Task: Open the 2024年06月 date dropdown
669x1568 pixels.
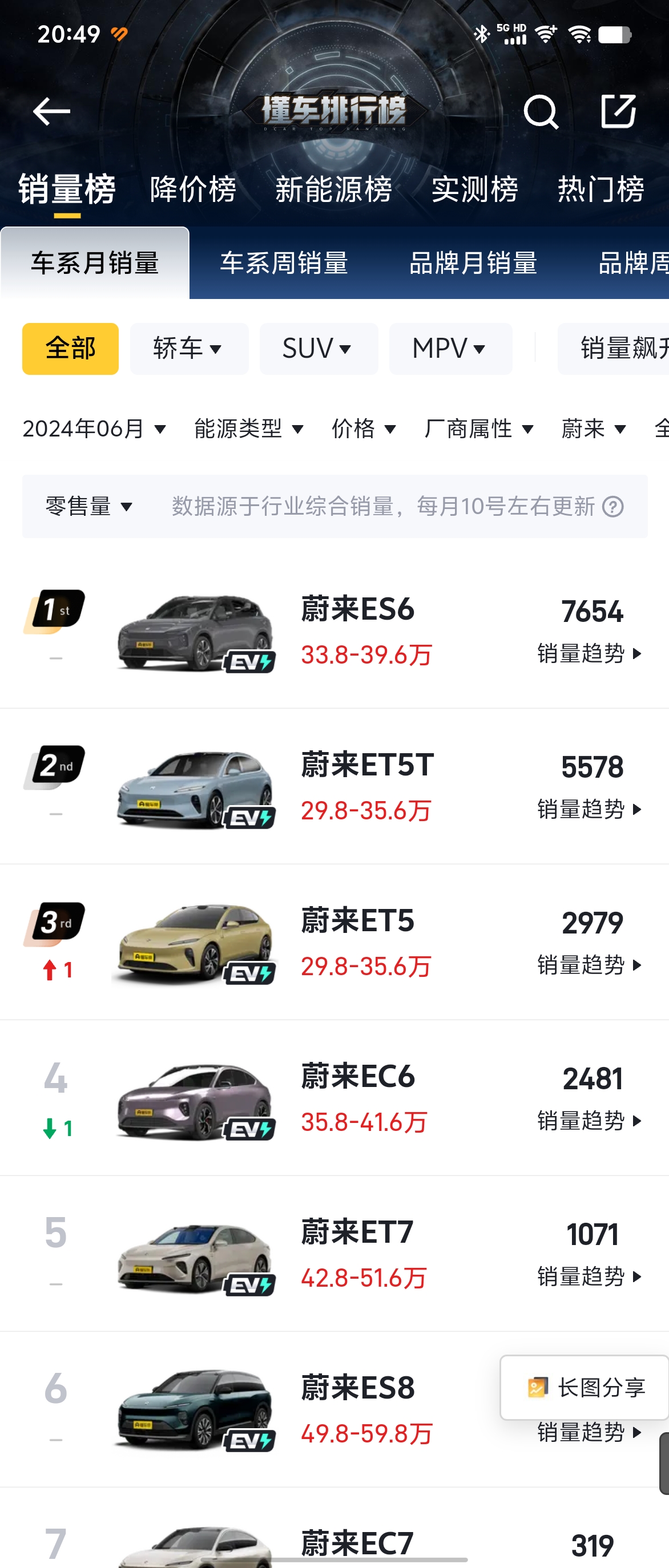Action: (92, 429)
